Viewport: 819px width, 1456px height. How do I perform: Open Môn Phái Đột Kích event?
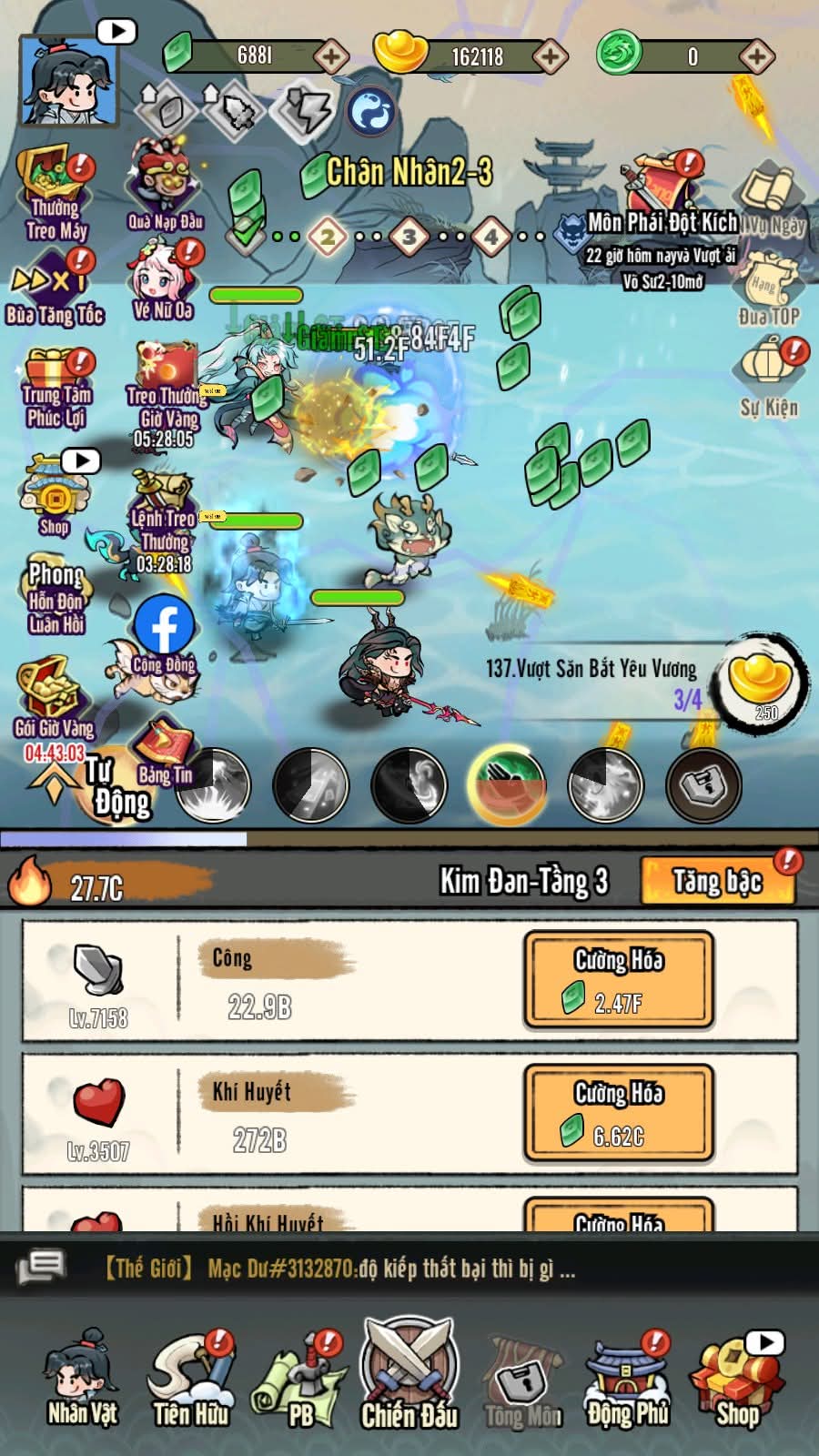point(662,223)
